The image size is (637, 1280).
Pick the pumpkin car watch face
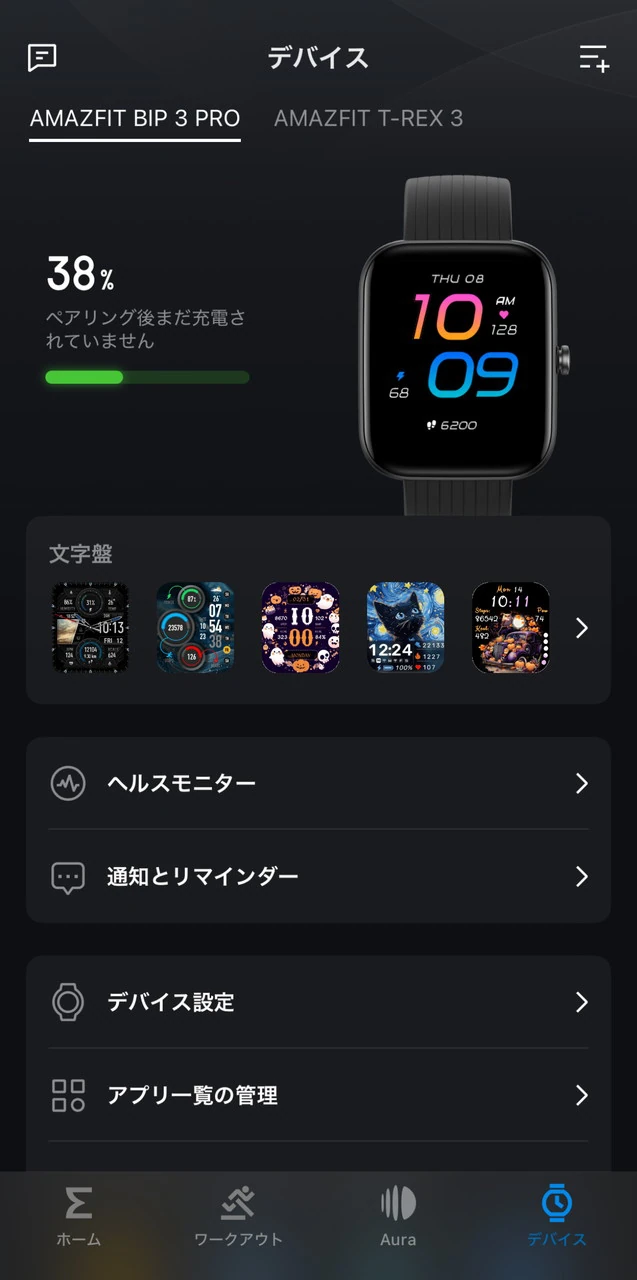[510, 628]
